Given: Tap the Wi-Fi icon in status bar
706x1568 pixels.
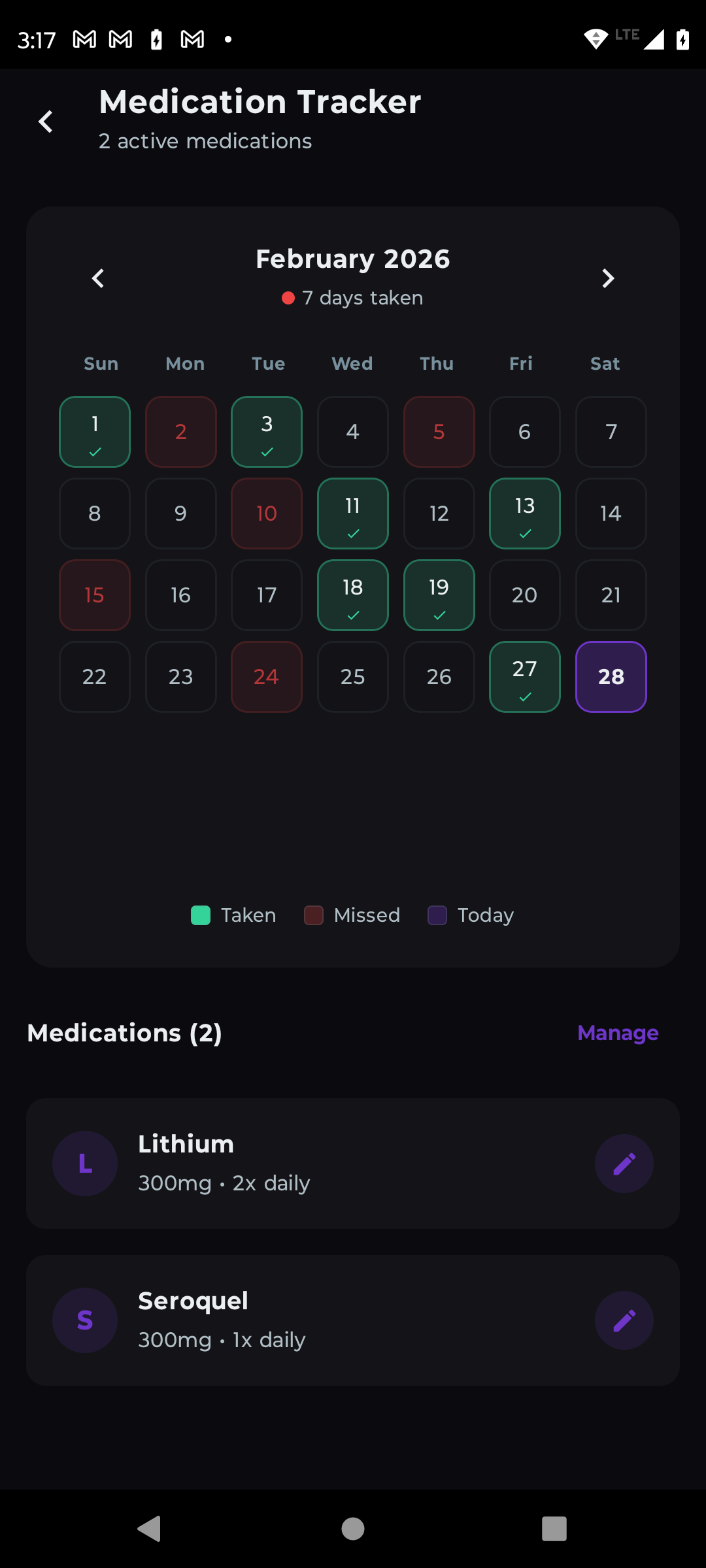Looking at the screenshot, I should point(595,39).
